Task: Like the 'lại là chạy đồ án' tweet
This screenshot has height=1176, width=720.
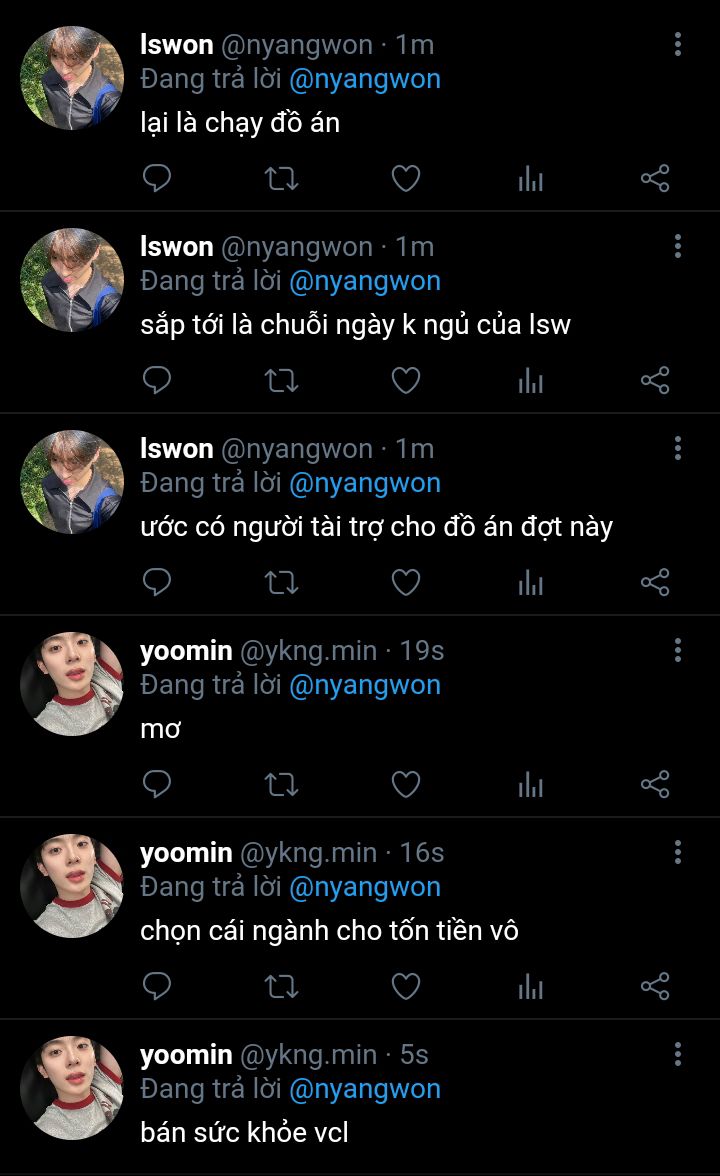Action: coord(405,179)
